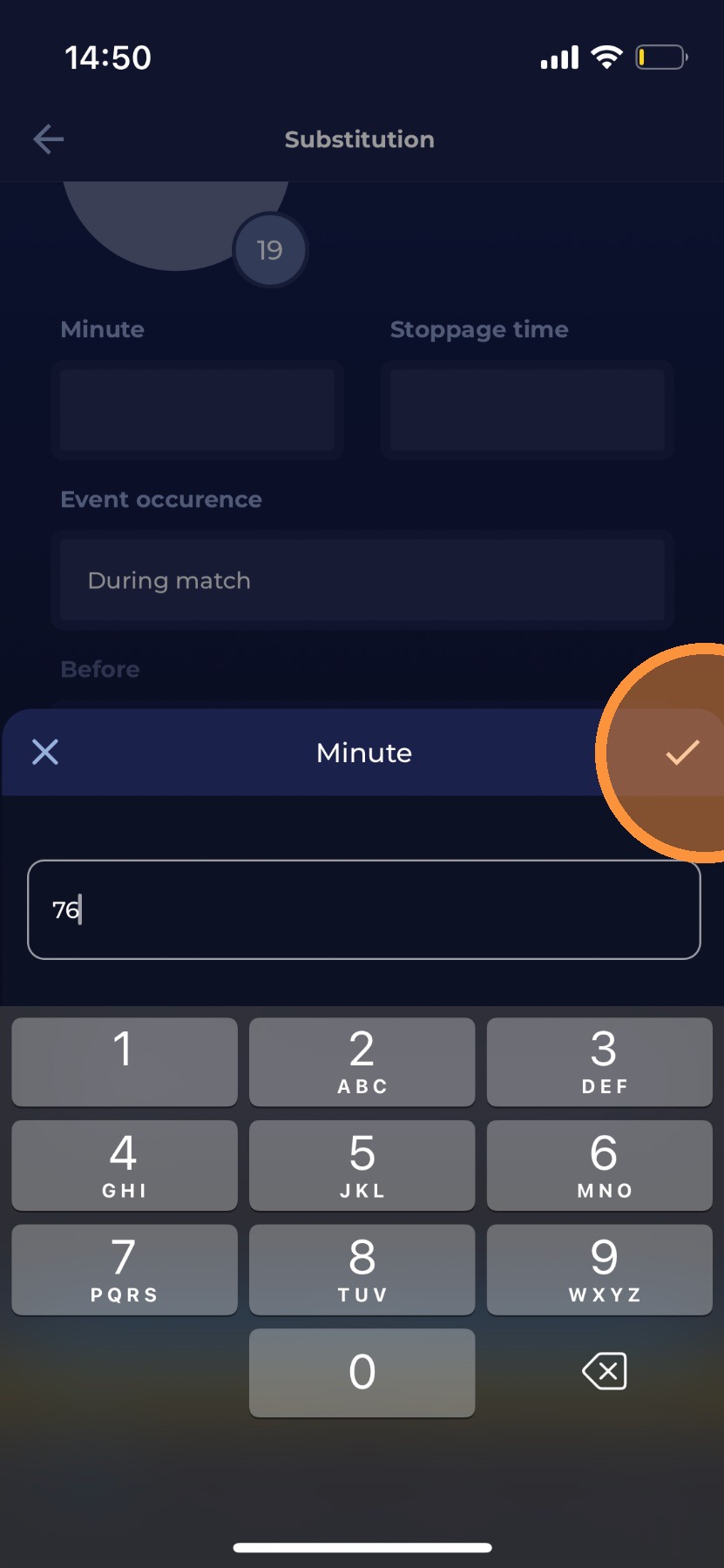The height and width of the screenshot is (1568, 724).
Task: Type digit 2 on the keypad
Action: pos(362,1061)
